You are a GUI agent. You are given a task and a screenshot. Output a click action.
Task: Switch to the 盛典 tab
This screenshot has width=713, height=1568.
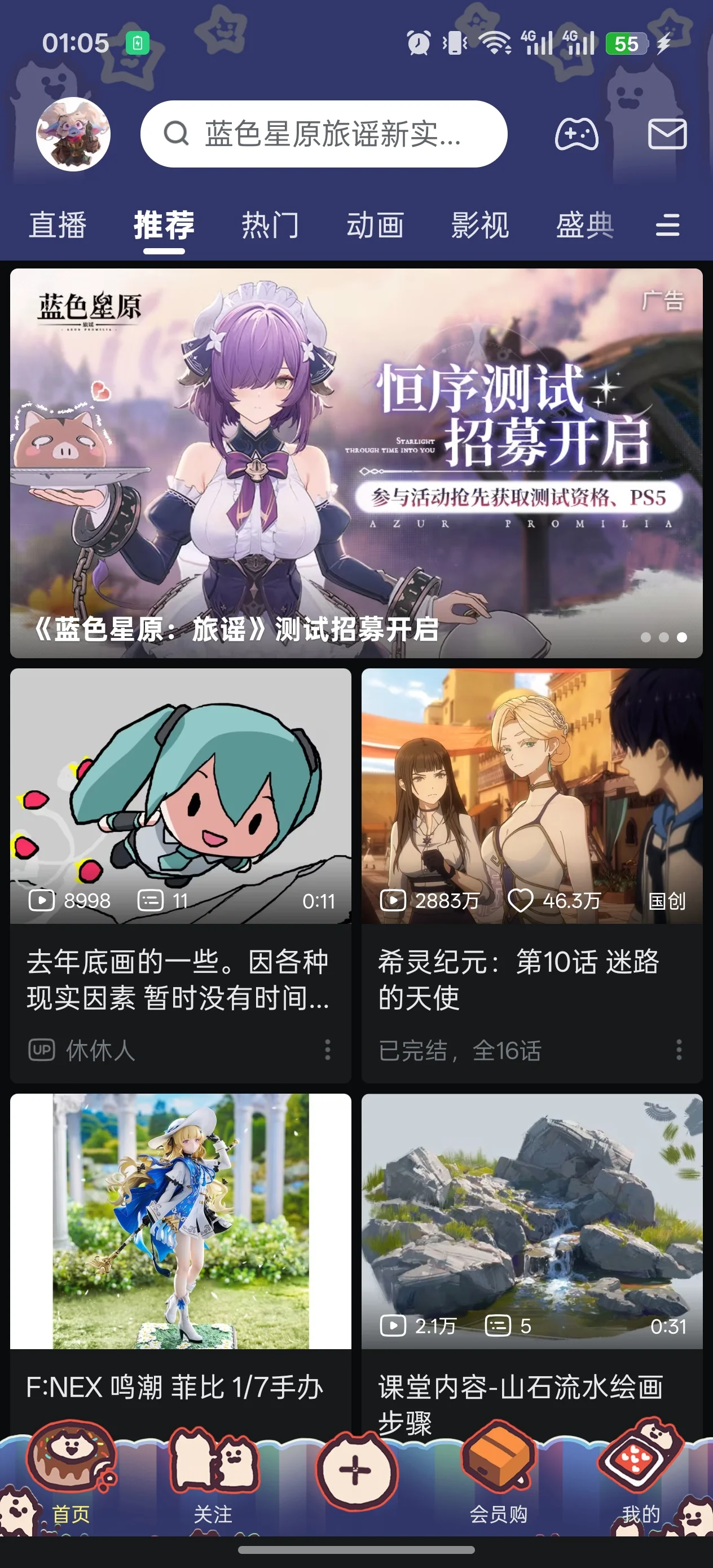click(x=584, y=225)
